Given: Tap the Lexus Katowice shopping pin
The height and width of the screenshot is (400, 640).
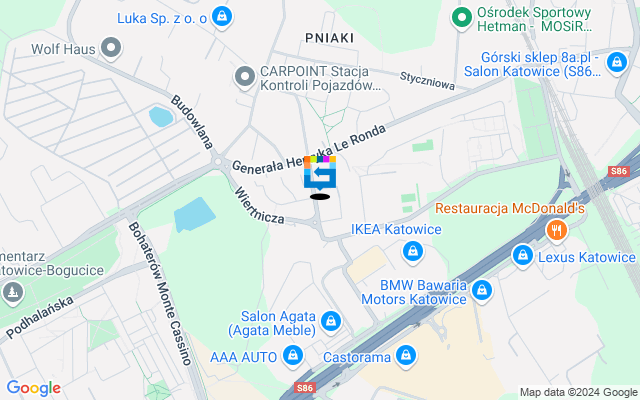Looking at the screenshot, I should click(x=521, y=256).
